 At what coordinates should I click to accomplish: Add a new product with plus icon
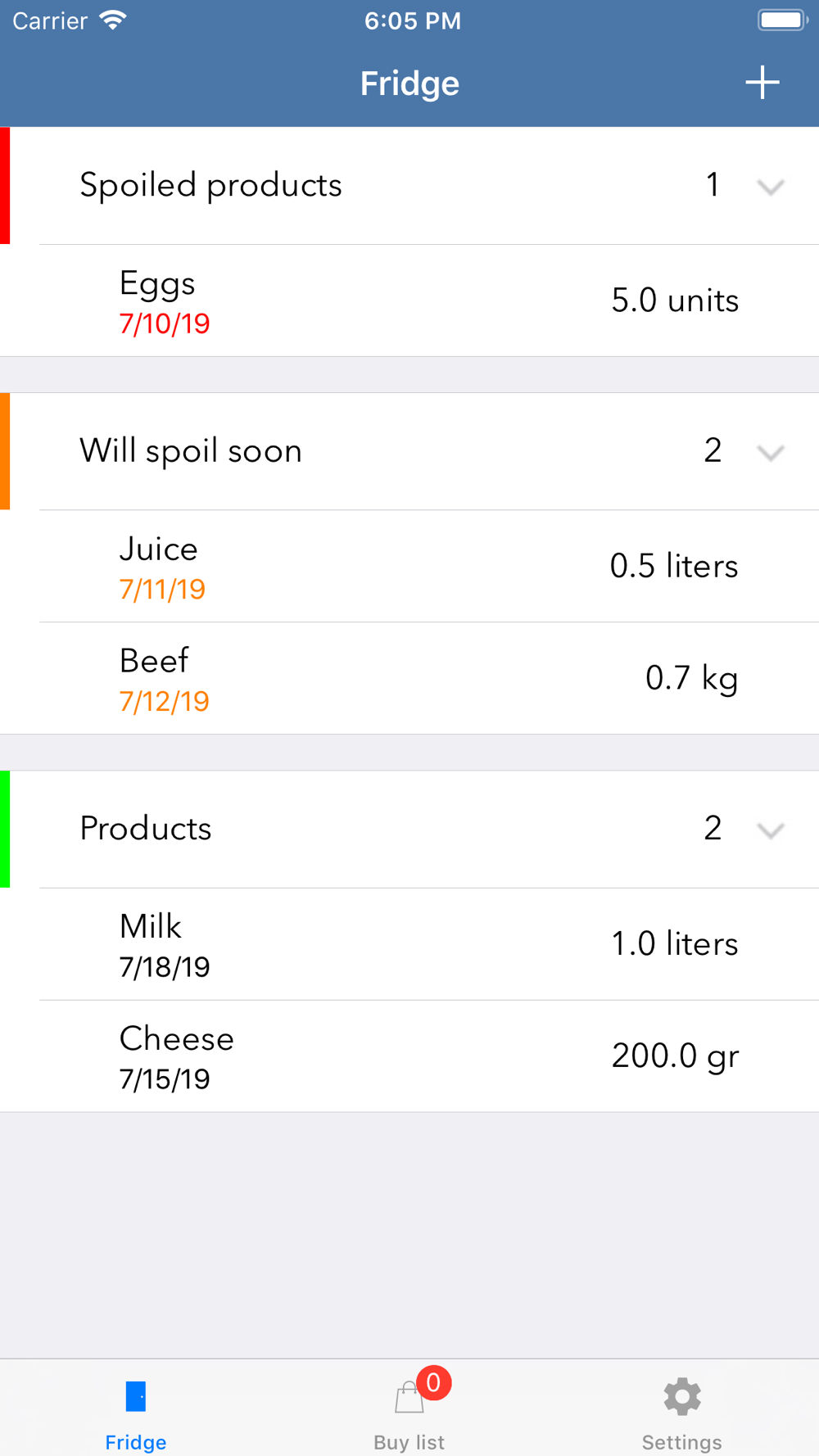click(762, 83)
